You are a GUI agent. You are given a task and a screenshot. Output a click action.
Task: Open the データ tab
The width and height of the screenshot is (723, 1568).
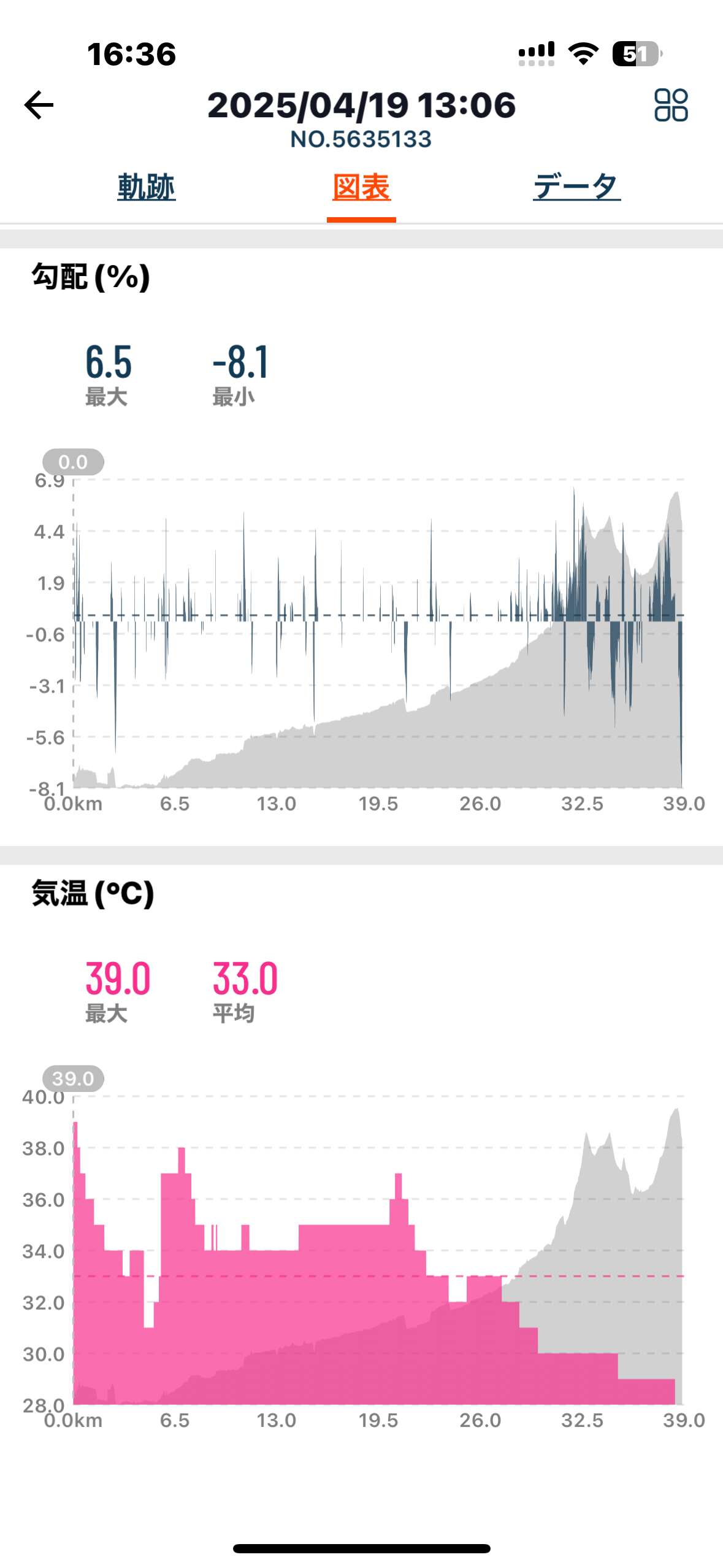(576, 187)
